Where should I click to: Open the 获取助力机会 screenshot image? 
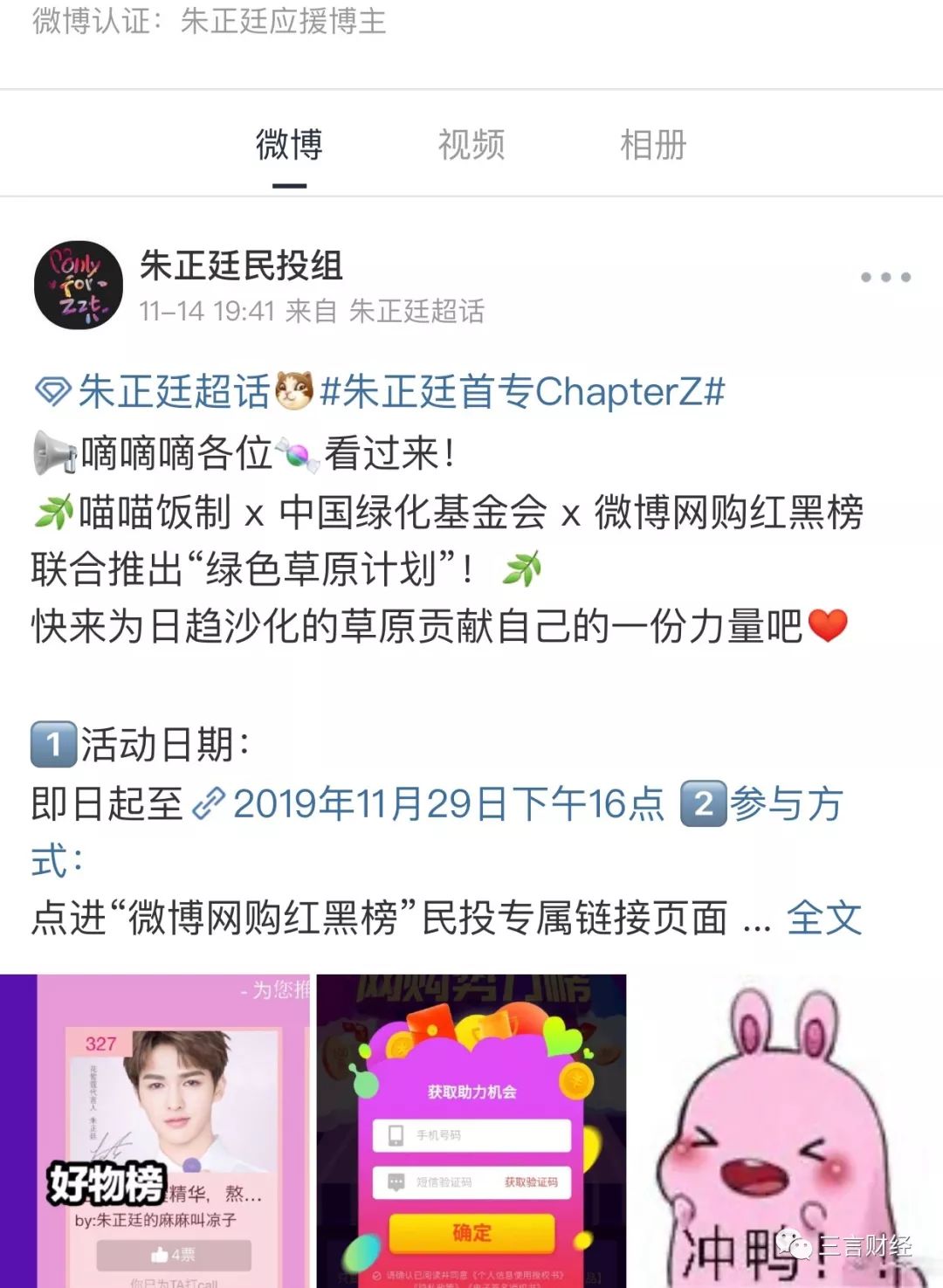coord(471,1131)
